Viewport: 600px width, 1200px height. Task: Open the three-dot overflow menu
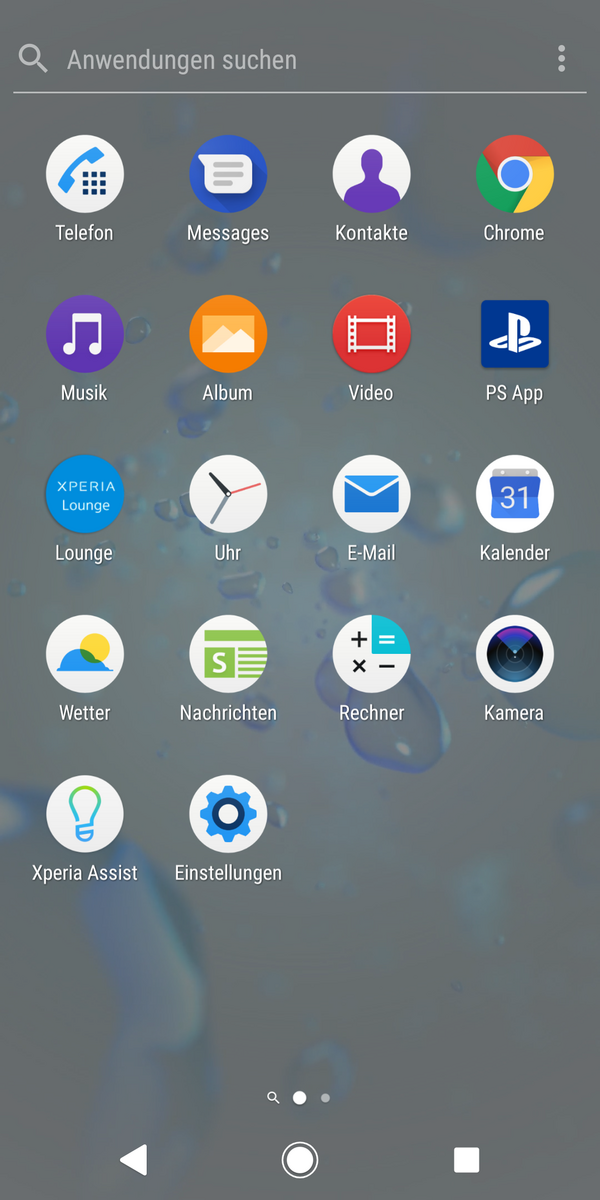click(562, 59)
